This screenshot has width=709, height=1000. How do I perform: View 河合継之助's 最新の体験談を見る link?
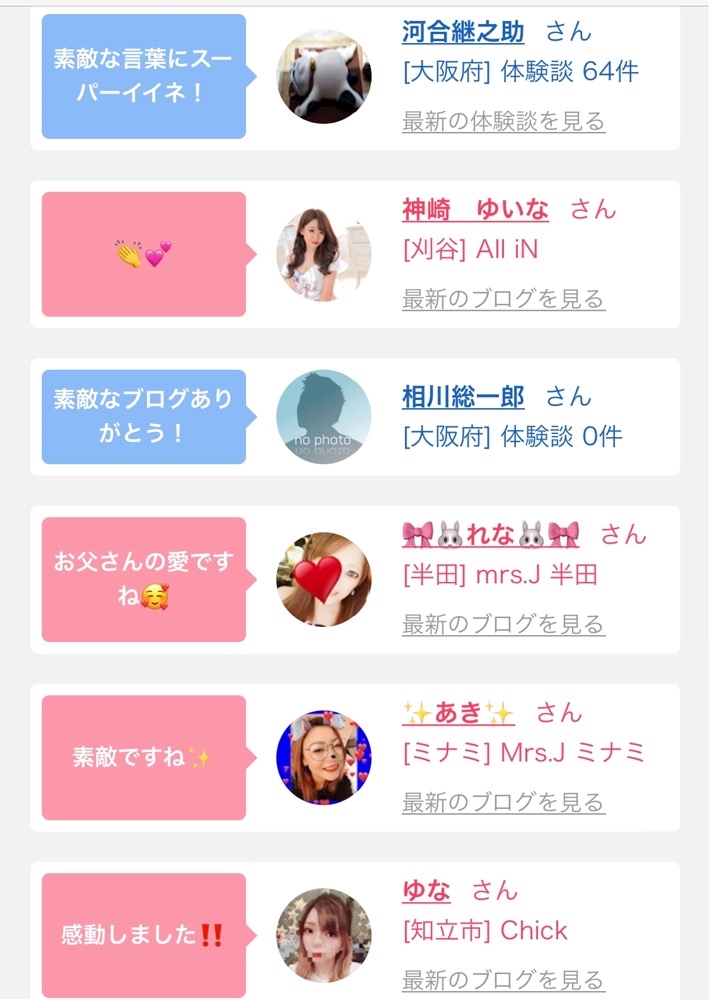pos(504,121)
